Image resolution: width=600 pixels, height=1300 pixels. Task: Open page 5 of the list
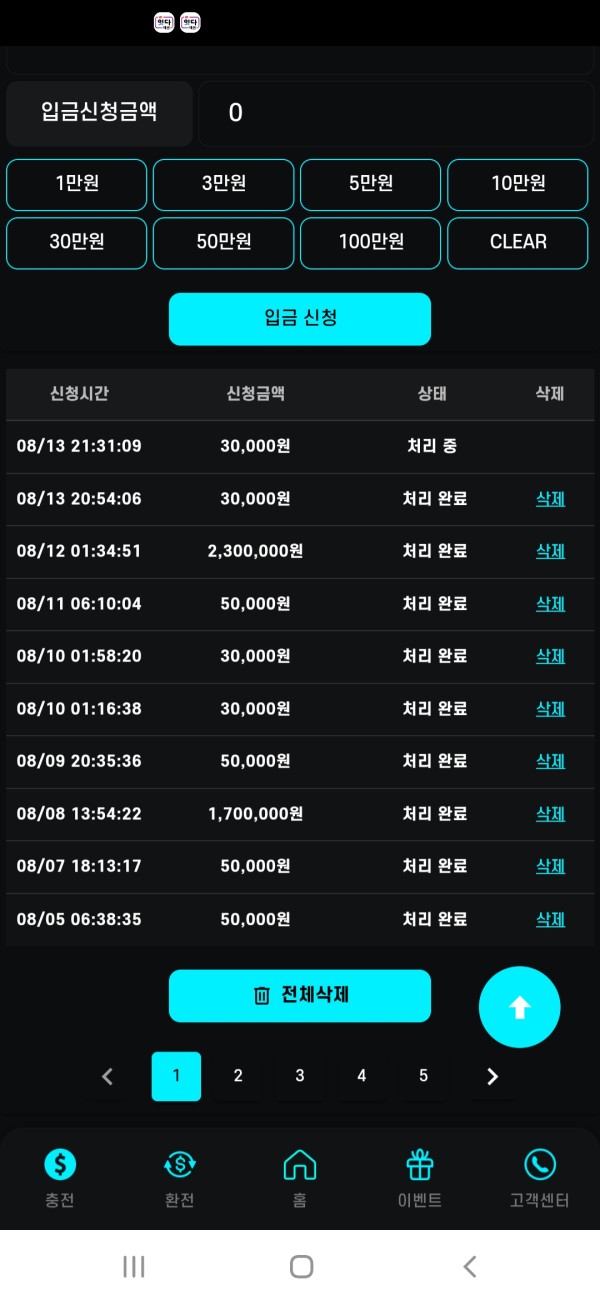pyautogui.click(x=423, y=1076)
